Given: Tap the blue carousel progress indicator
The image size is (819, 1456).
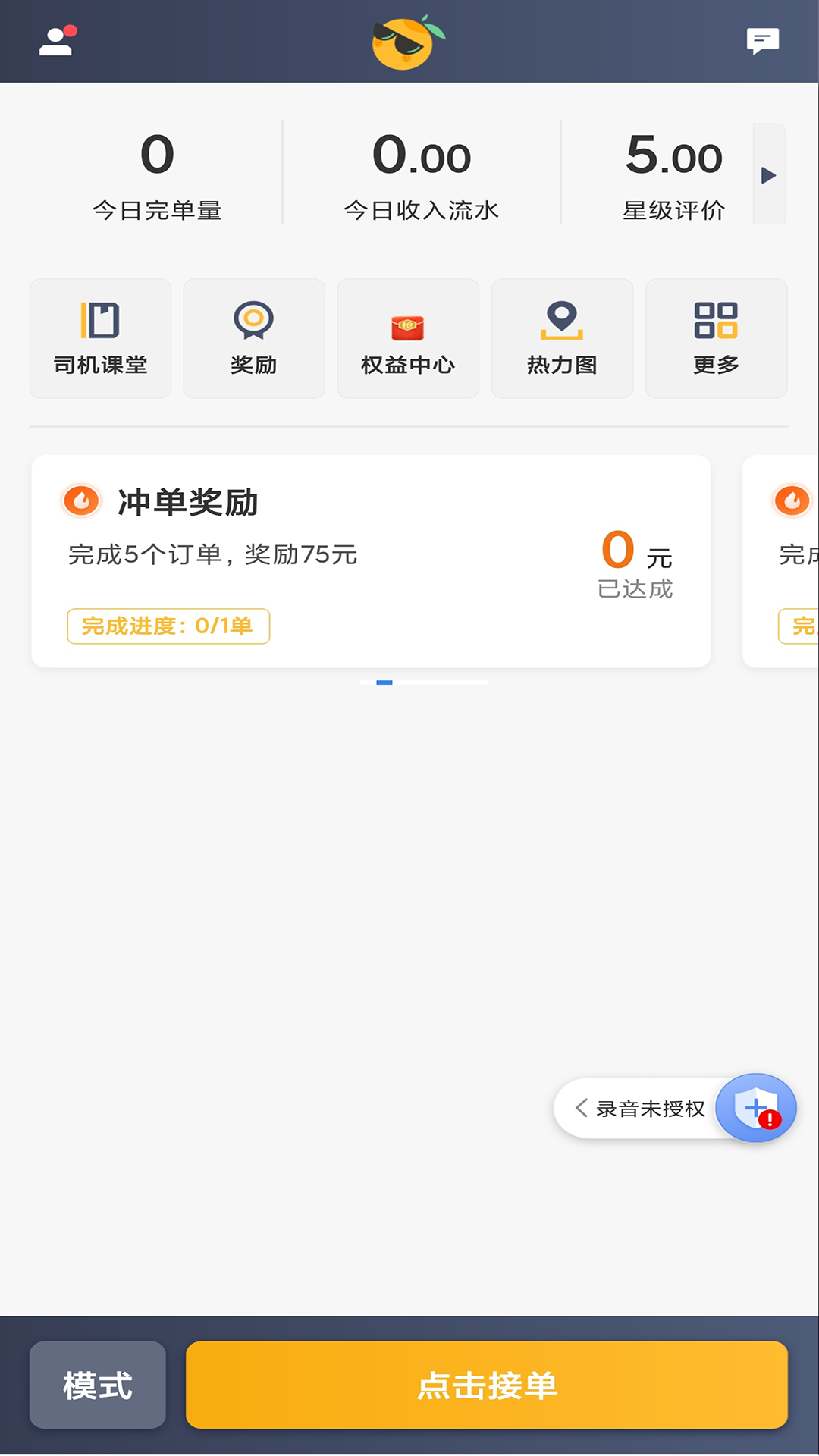Looking at the screenshot, I should pos(385,682).
